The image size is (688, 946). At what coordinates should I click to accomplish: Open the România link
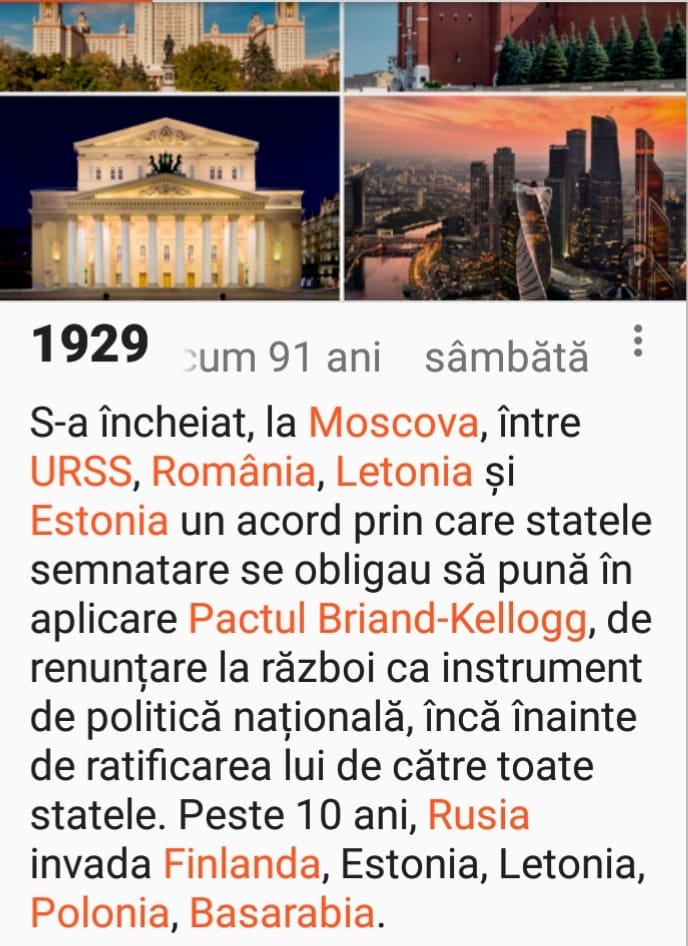232,472
